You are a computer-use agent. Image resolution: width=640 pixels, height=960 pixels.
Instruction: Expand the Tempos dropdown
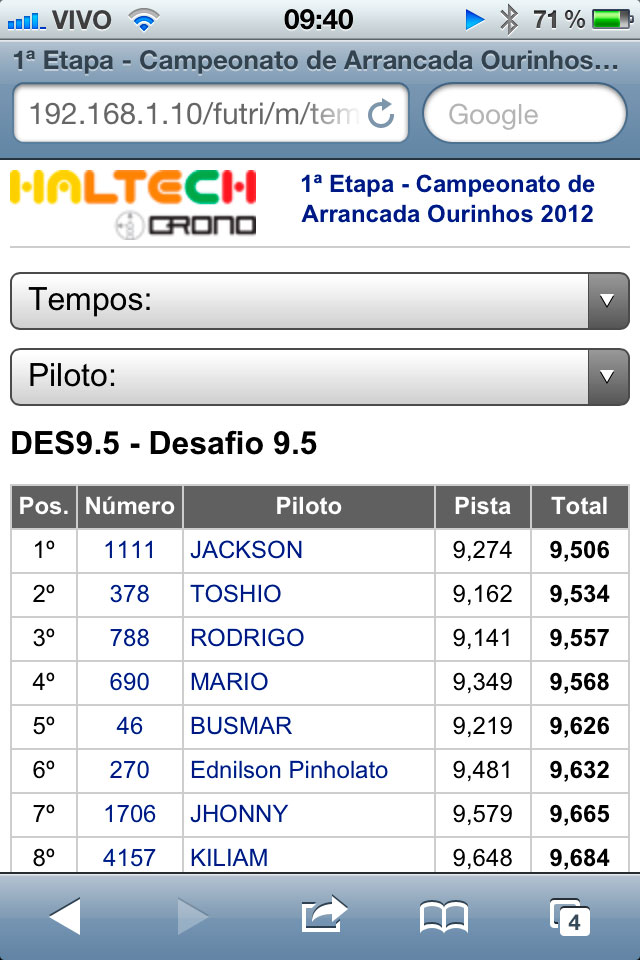(319, 299)
